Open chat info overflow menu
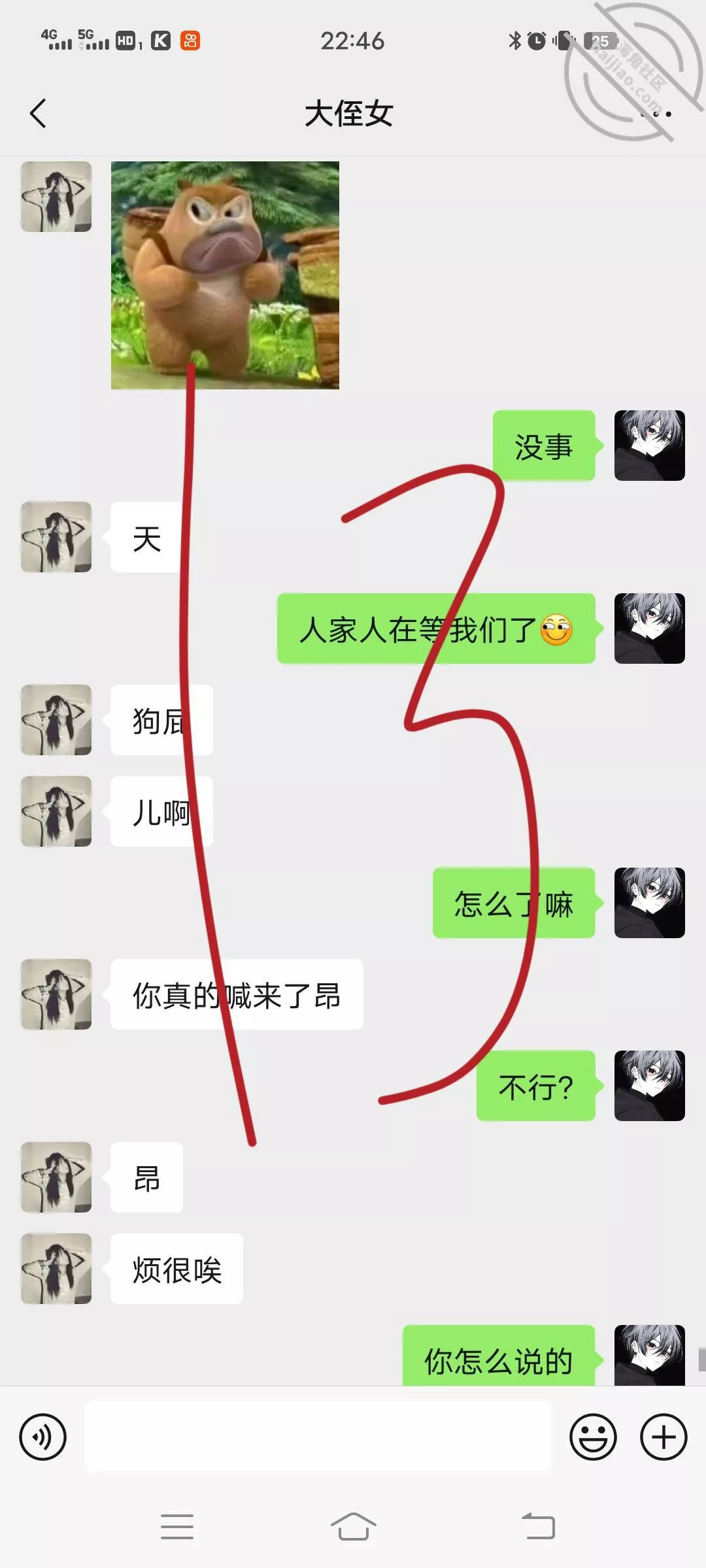The width and height of the screenshot is (706, 1568). pyautogui.click(x=656, y=114)
